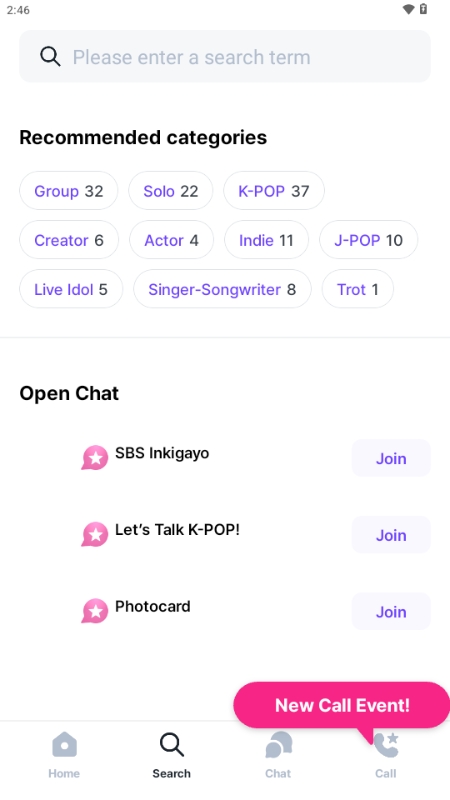This screenshot has height=800, width=450.
Task: Select the Group category chip
Action: tap(69, 191)
